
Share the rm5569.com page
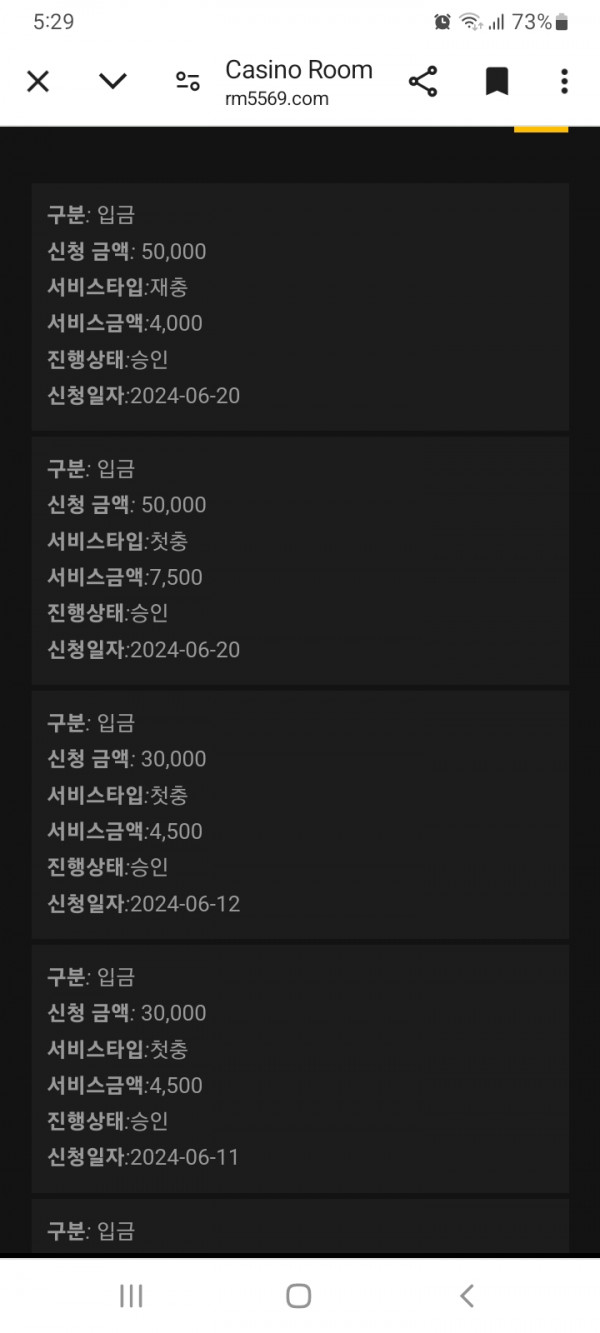tap(423, 82)
